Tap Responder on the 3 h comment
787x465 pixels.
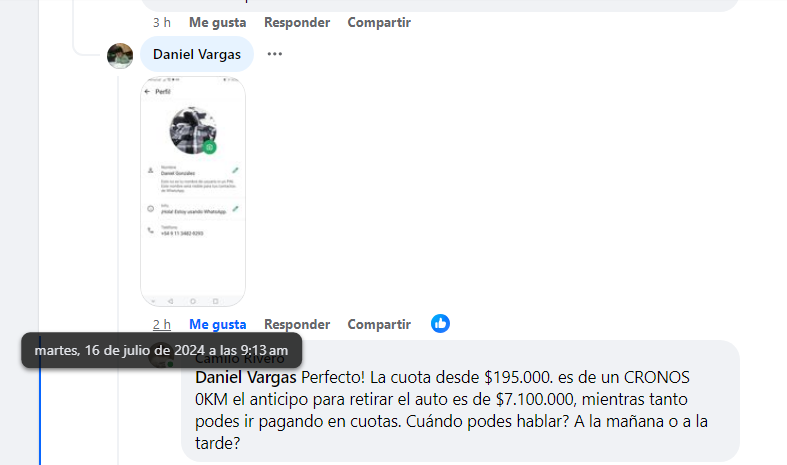click(297, 22)
